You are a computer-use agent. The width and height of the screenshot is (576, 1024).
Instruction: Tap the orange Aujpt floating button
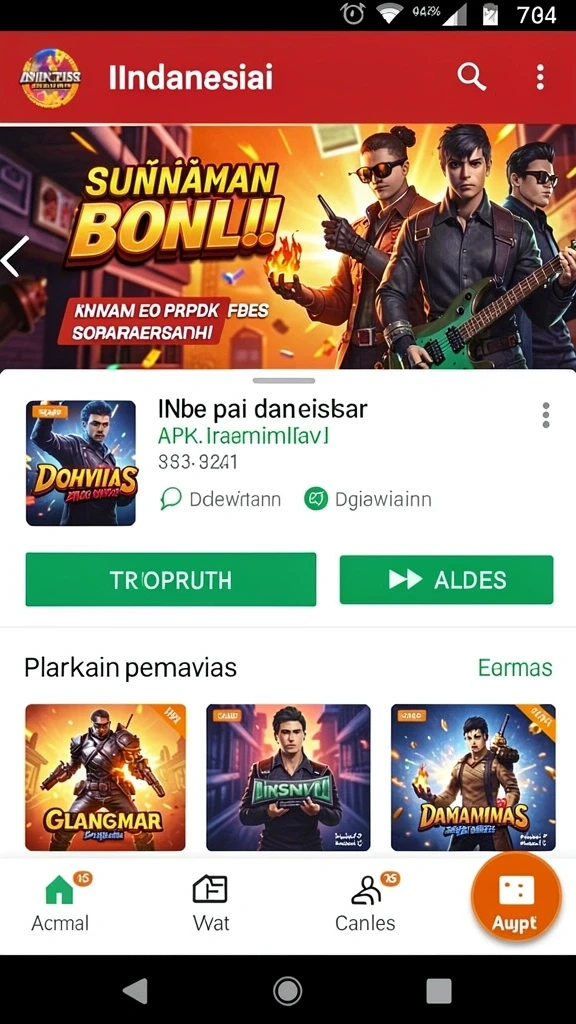tap(516, 898)
